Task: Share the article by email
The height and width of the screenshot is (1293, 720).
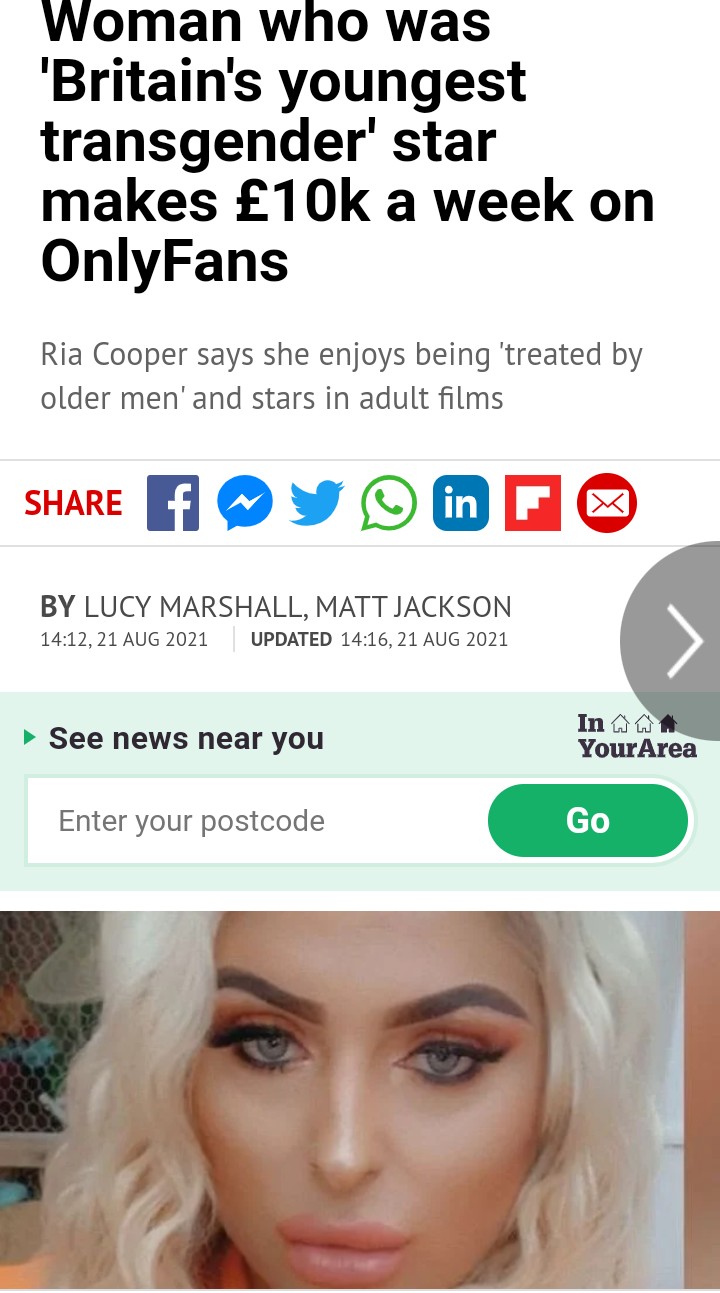Action: 606,503
